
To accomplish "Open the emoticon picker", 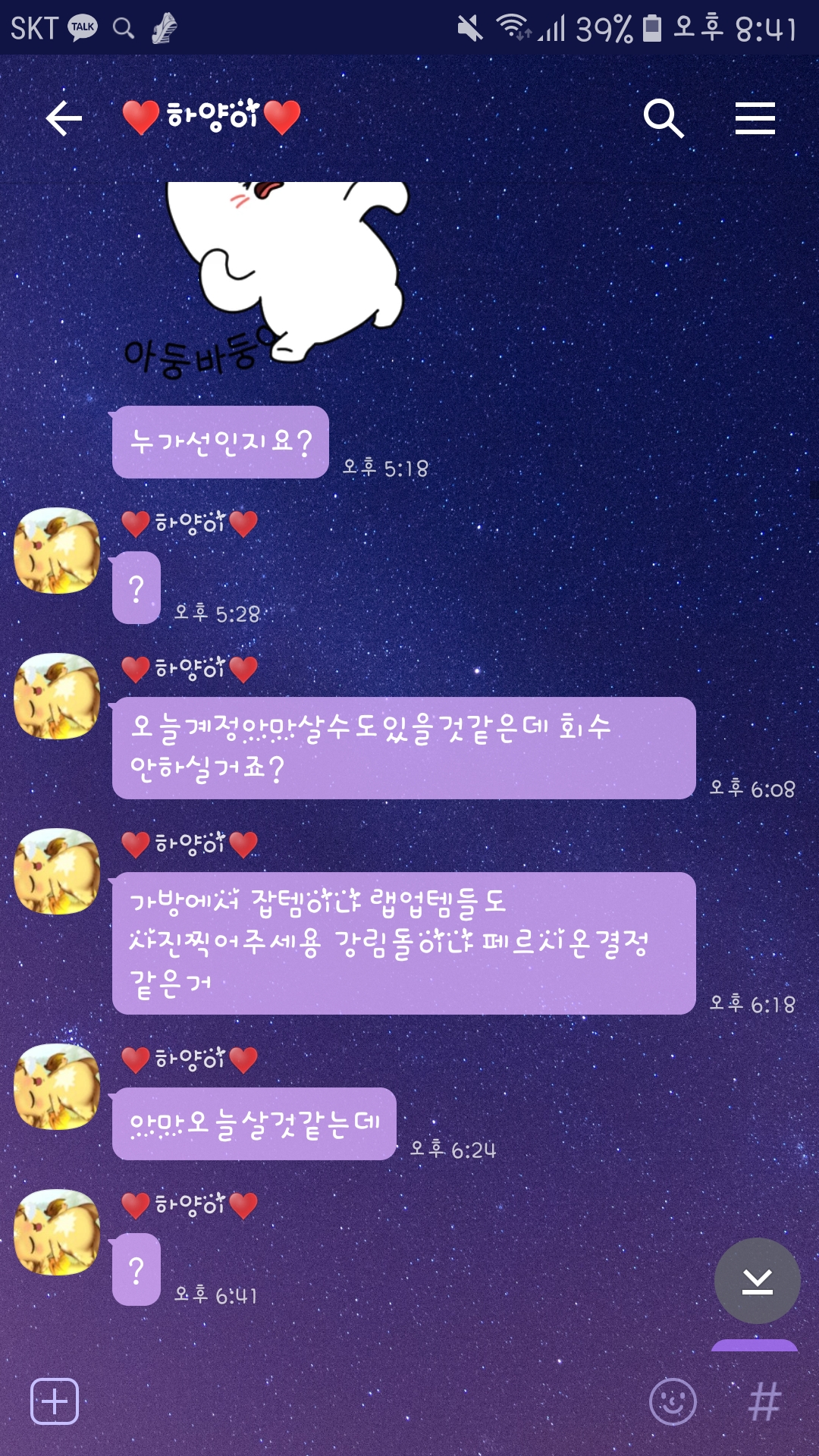I will (x=673, y=1401).
